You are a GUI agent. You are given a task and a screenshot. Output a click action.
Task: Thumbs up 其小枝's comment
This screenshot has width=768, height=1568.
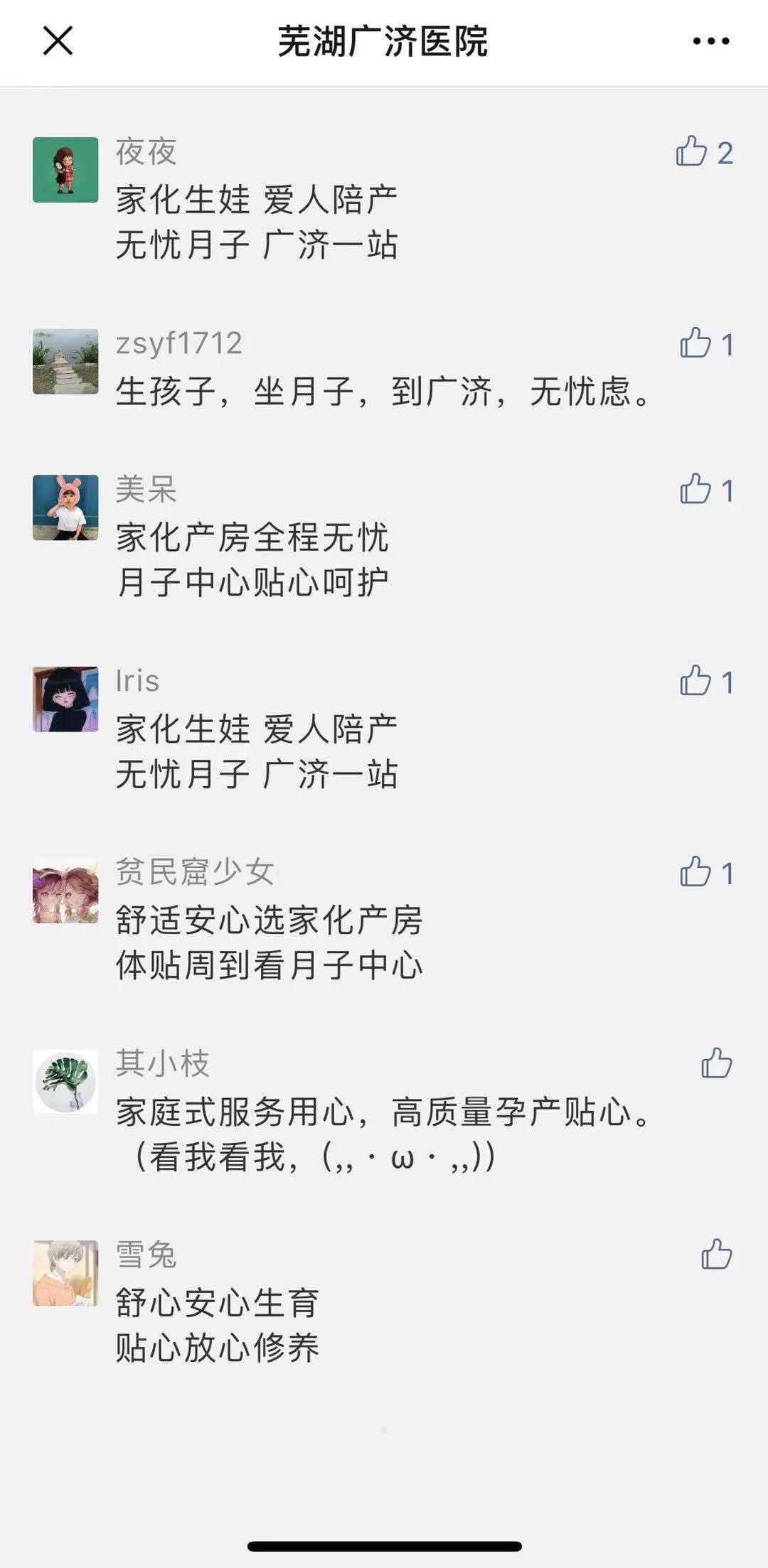point(716,1063)
